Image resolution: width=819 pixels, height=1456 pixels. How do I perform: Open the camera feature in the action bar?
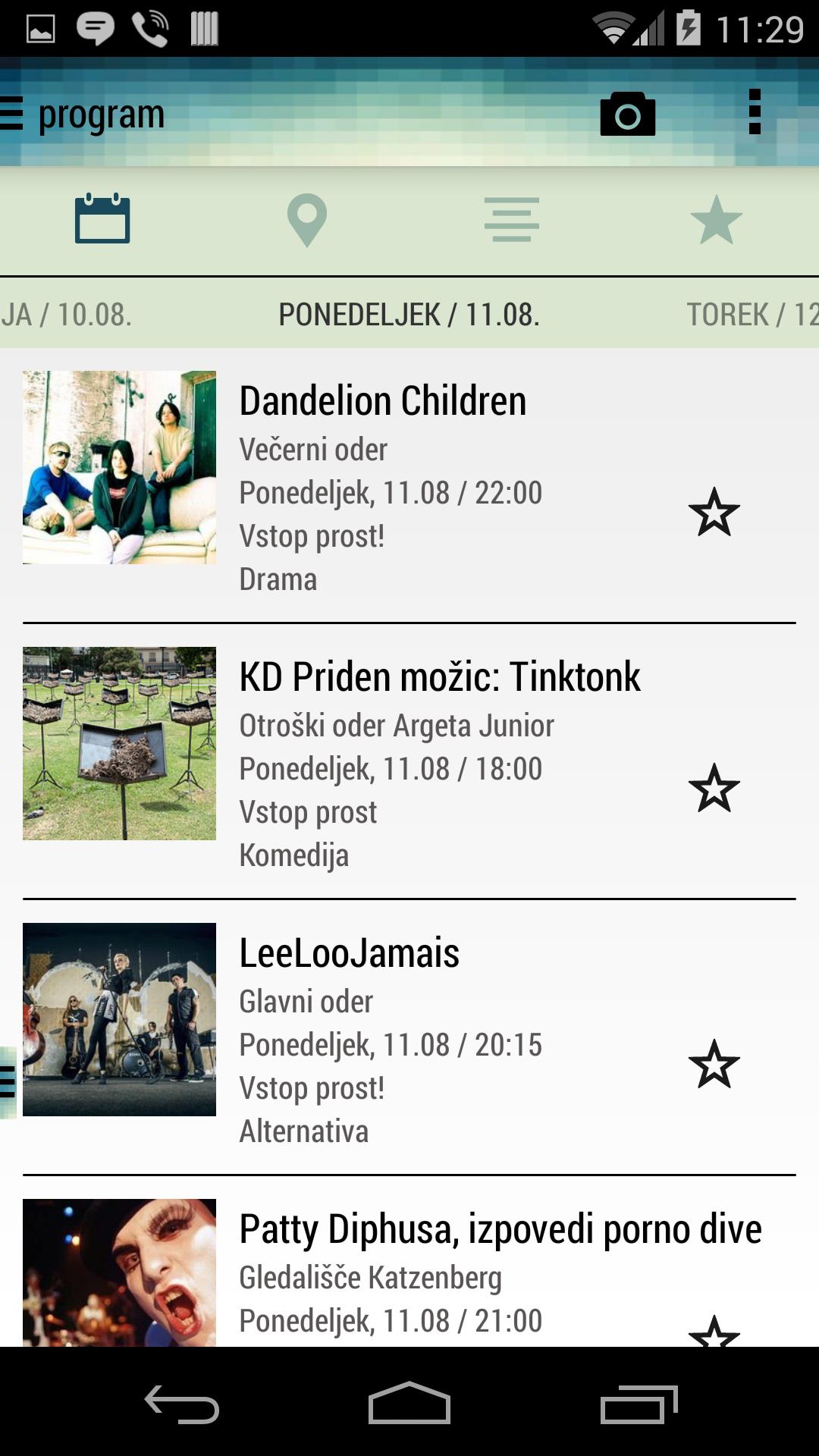[x=628, y=114]
